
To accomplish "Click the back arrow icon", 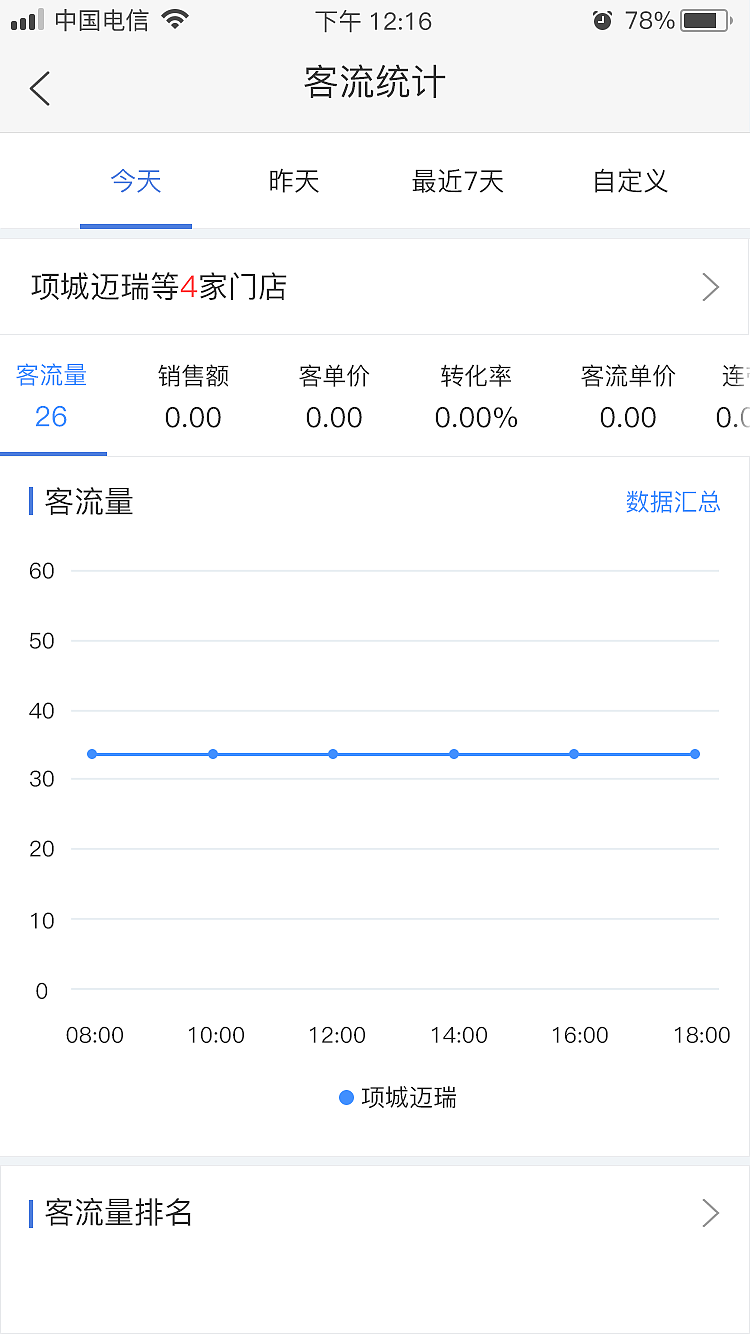I will (x=39, y=89).
